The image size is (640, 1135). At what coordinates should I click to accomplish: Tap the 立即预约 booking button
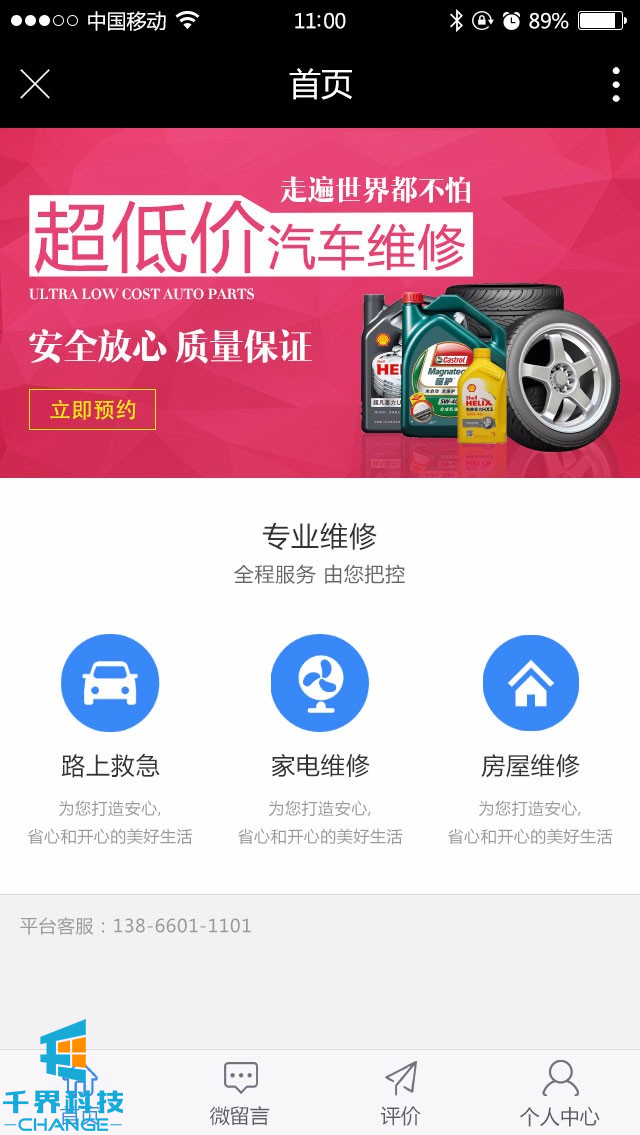[92, 409]
